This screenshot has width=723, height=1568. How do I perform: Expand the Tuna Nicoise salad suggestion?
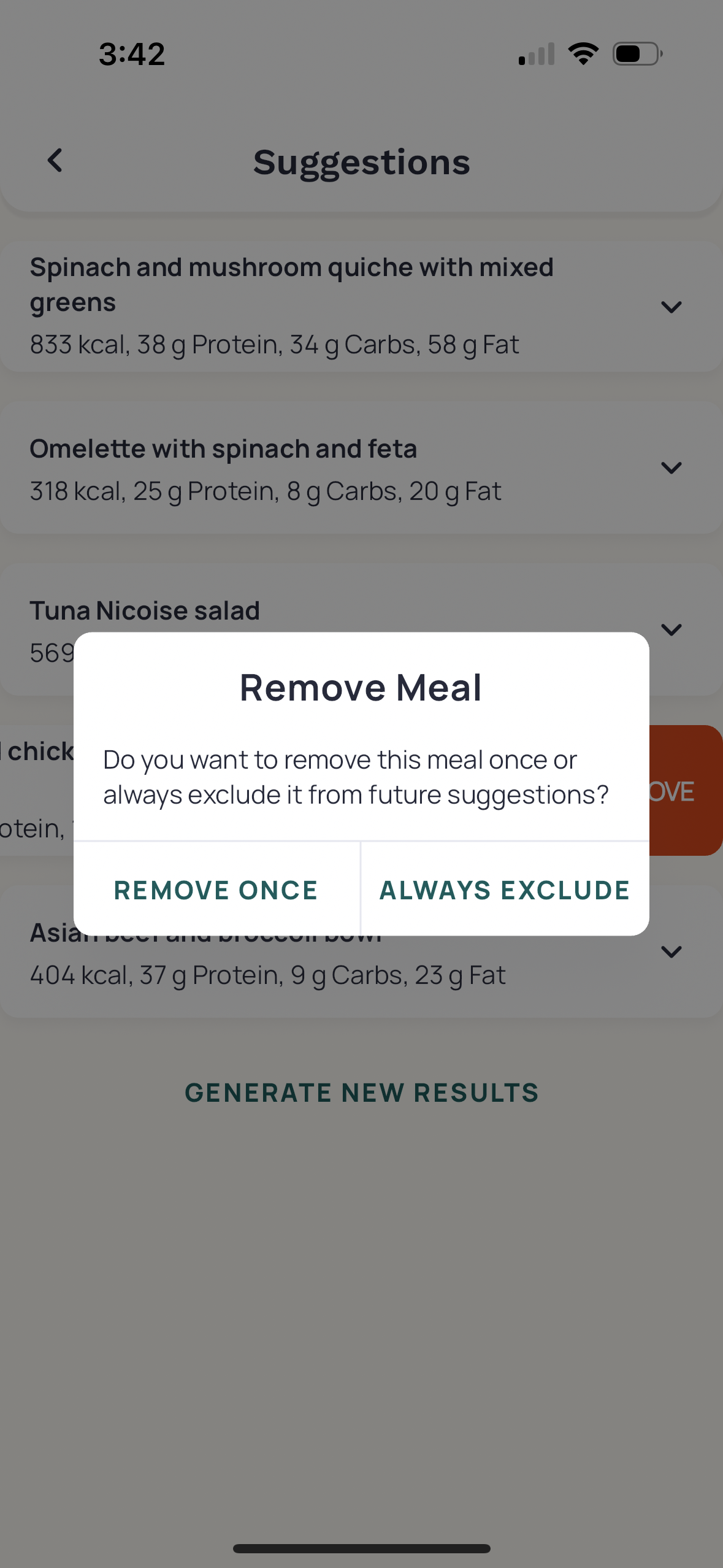click(671, 629)
